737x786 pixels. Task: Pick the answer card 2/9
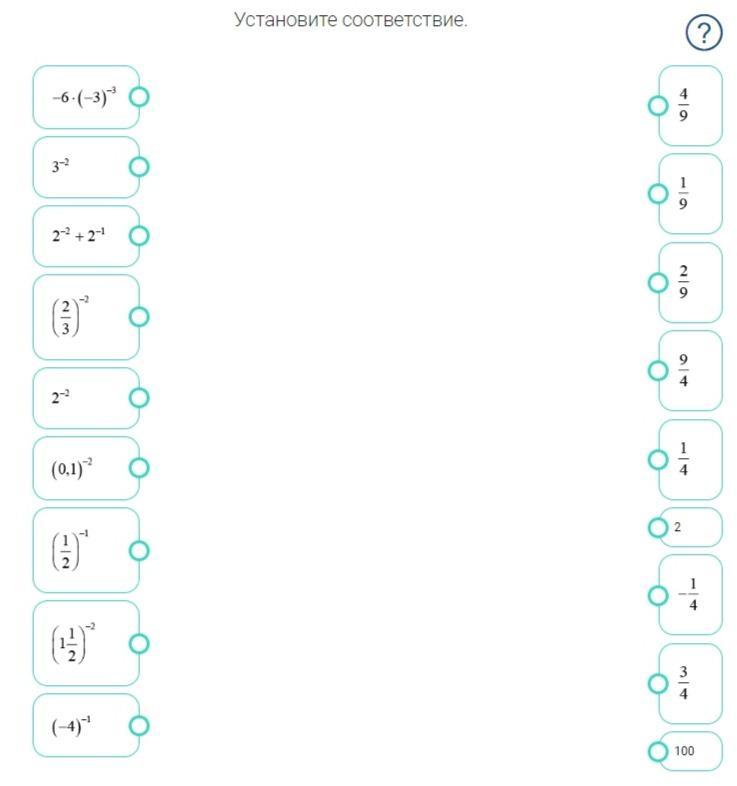coord(690,282)
